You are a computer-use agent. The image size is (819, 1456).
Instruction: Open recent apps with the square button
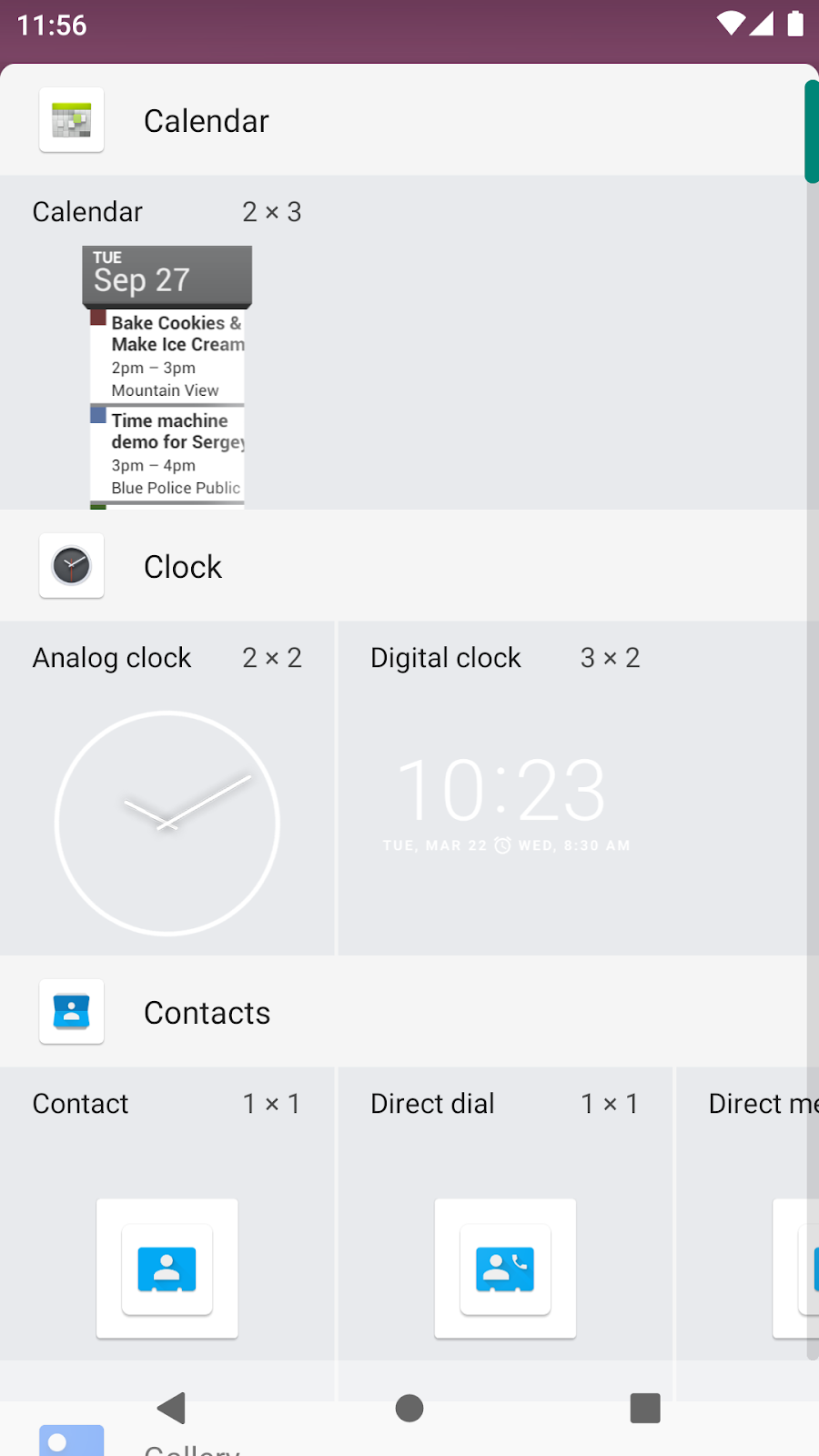645,1408
